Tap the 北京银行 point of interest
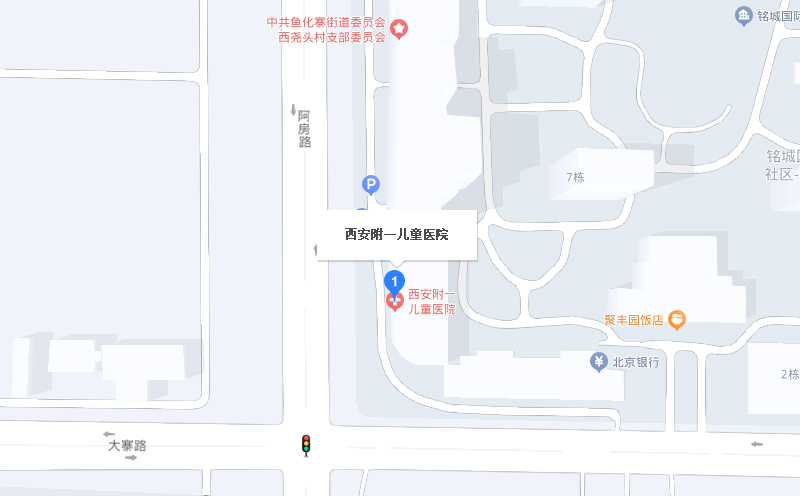 599,362
